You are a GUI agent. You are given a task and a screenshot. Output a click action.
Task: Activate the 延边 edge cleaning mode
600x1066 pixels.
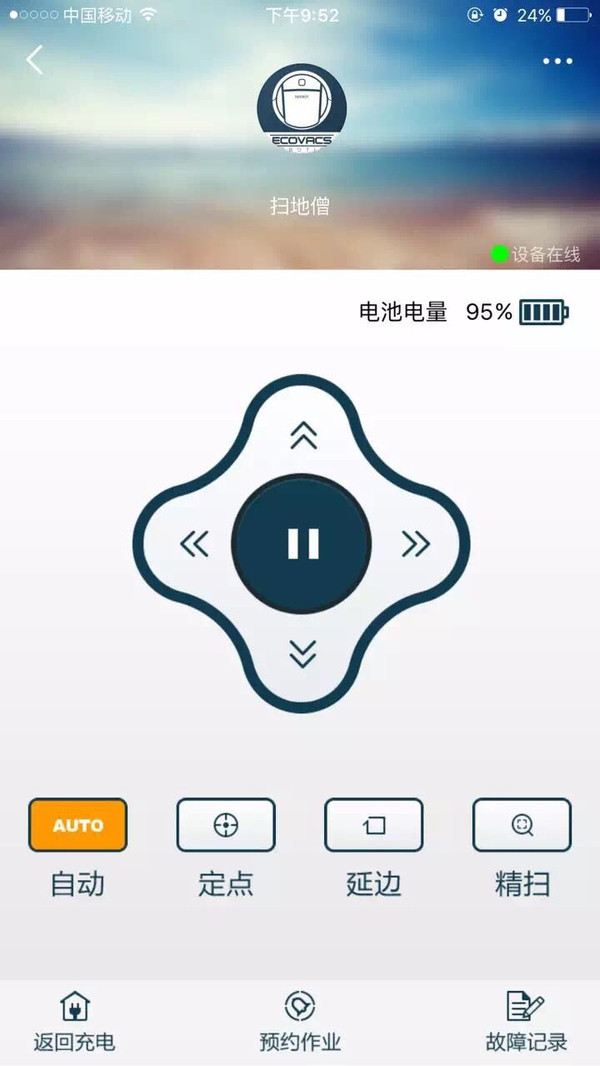[x=374, y=825]
